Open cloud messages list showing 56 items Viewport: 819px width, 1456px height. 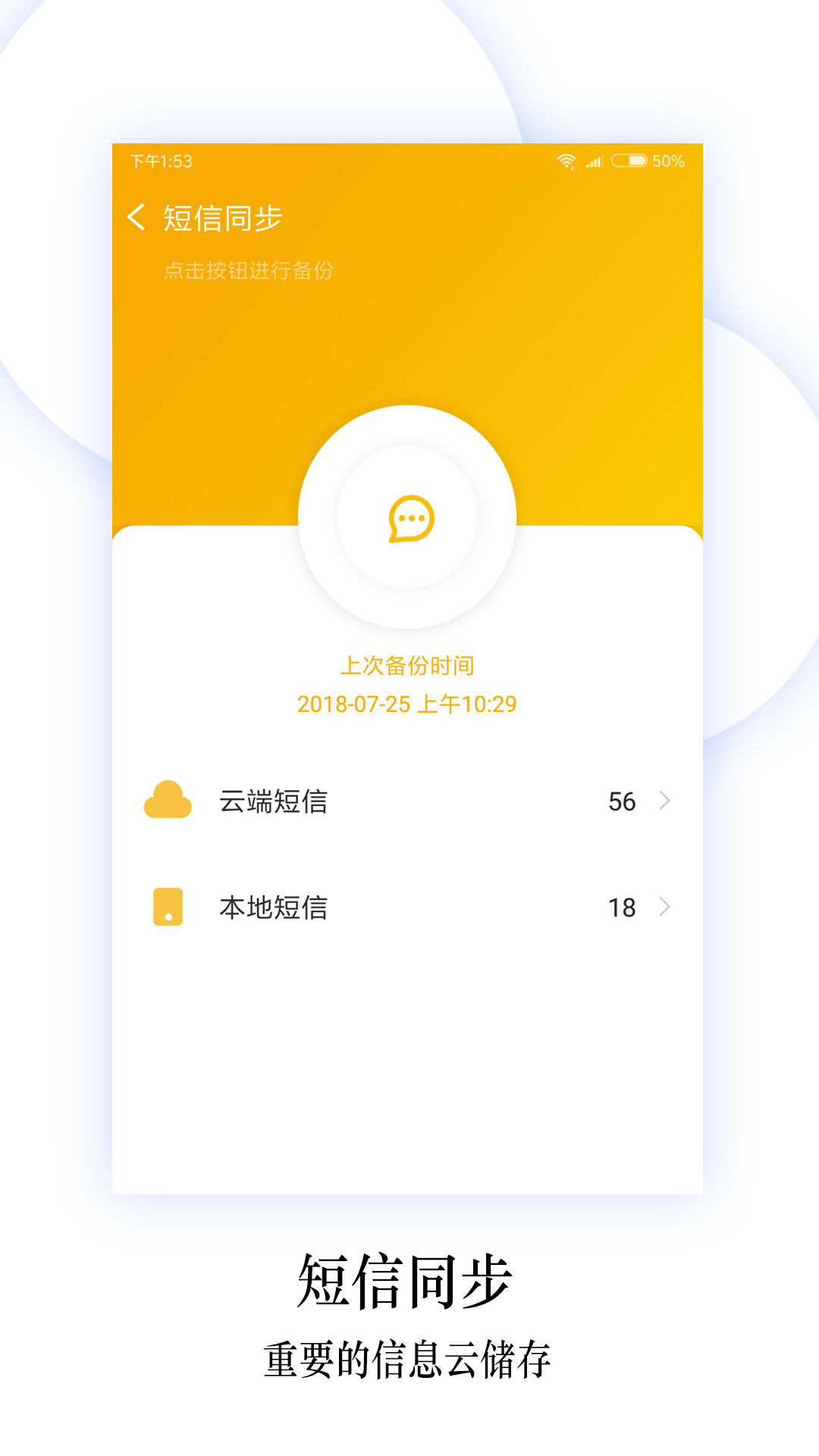click(x=409, y=802)
